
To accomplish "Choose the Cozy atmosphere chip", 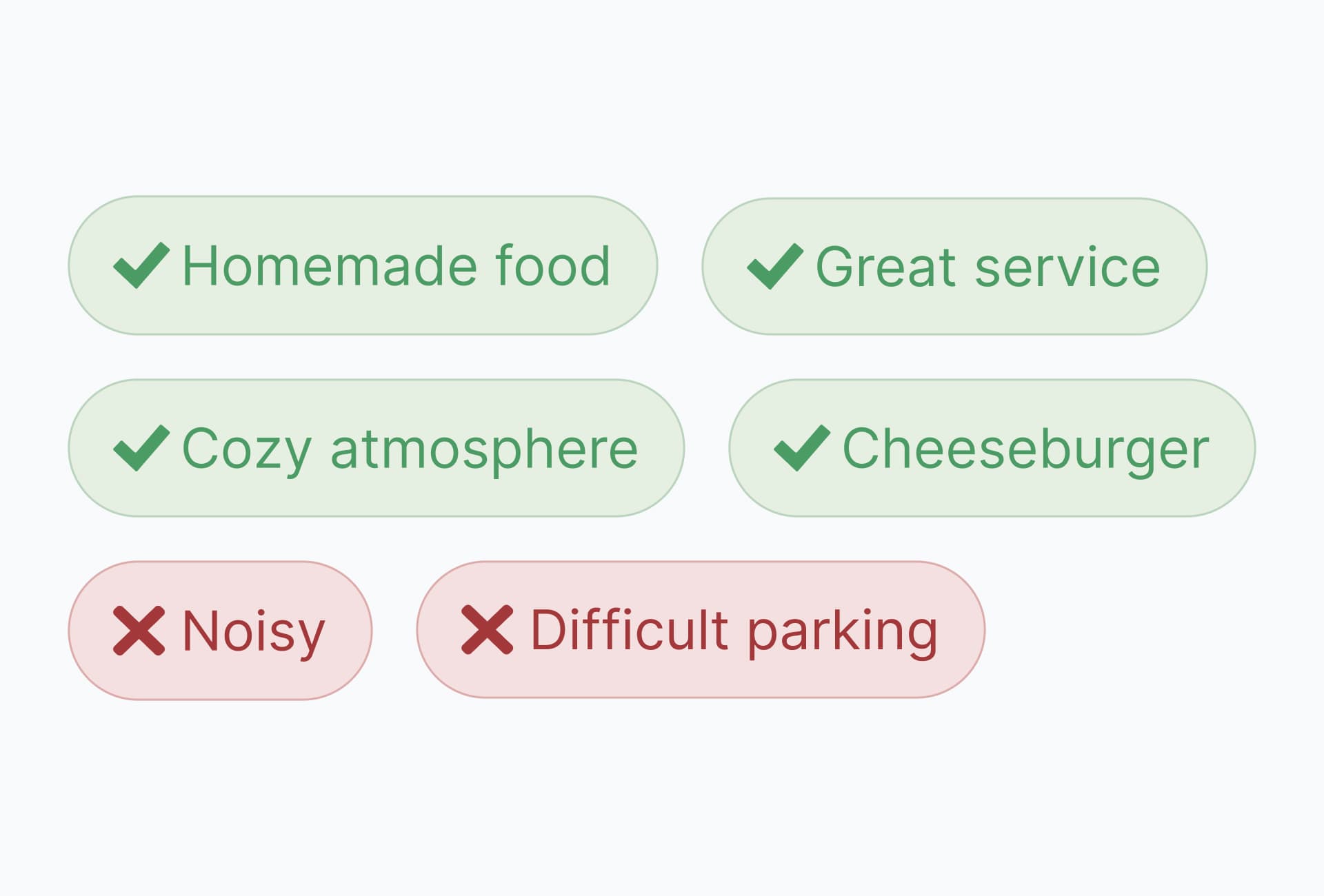I will pos(376,448).
